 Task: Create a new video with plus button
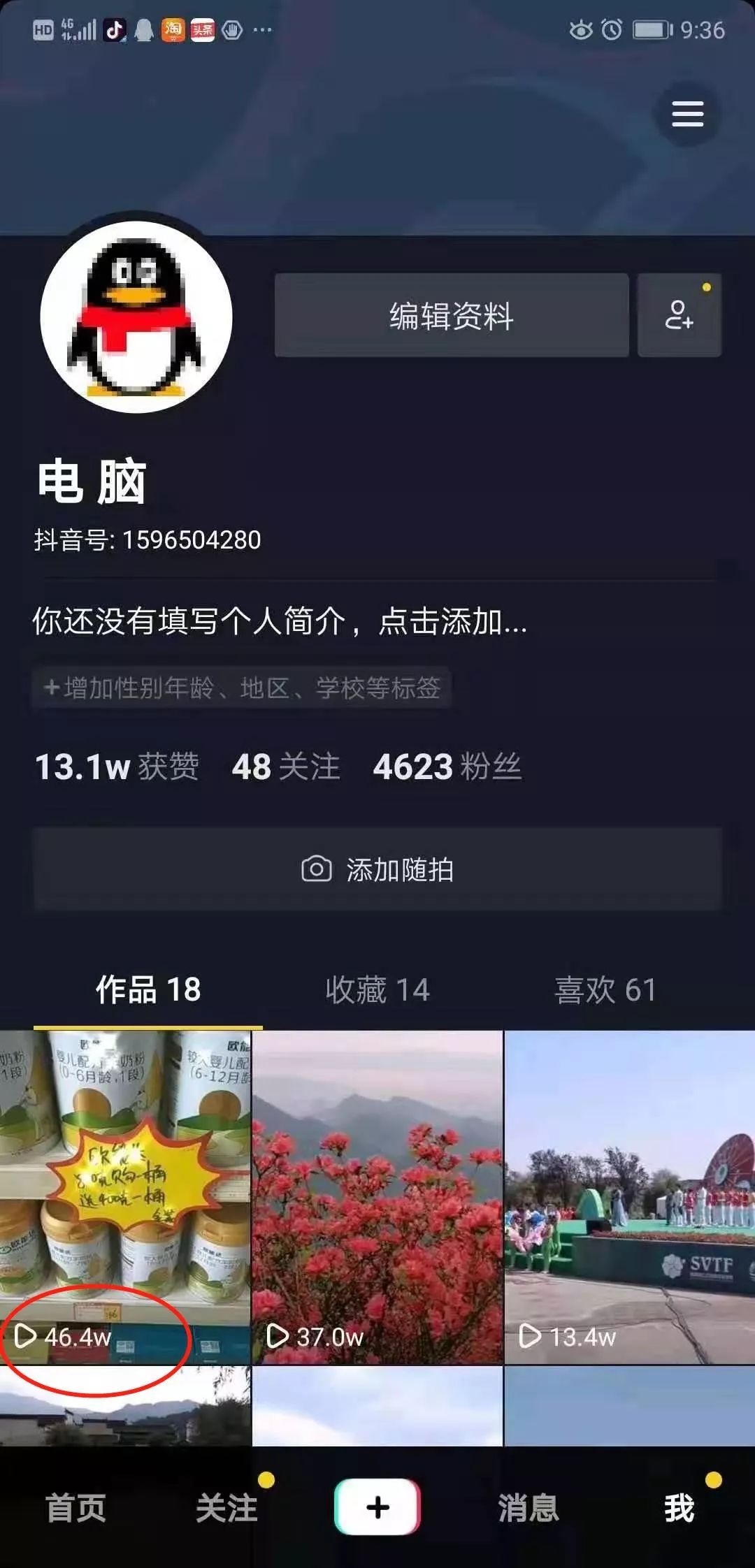click(x=377, y=1507)
